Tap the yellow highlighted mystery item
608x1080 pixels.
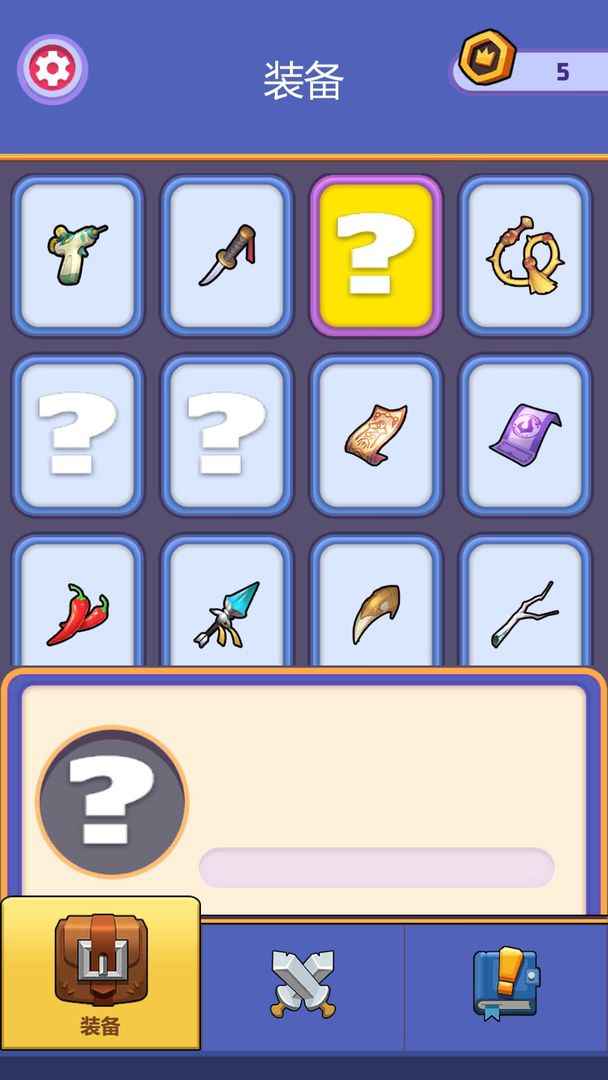point(376,256)
